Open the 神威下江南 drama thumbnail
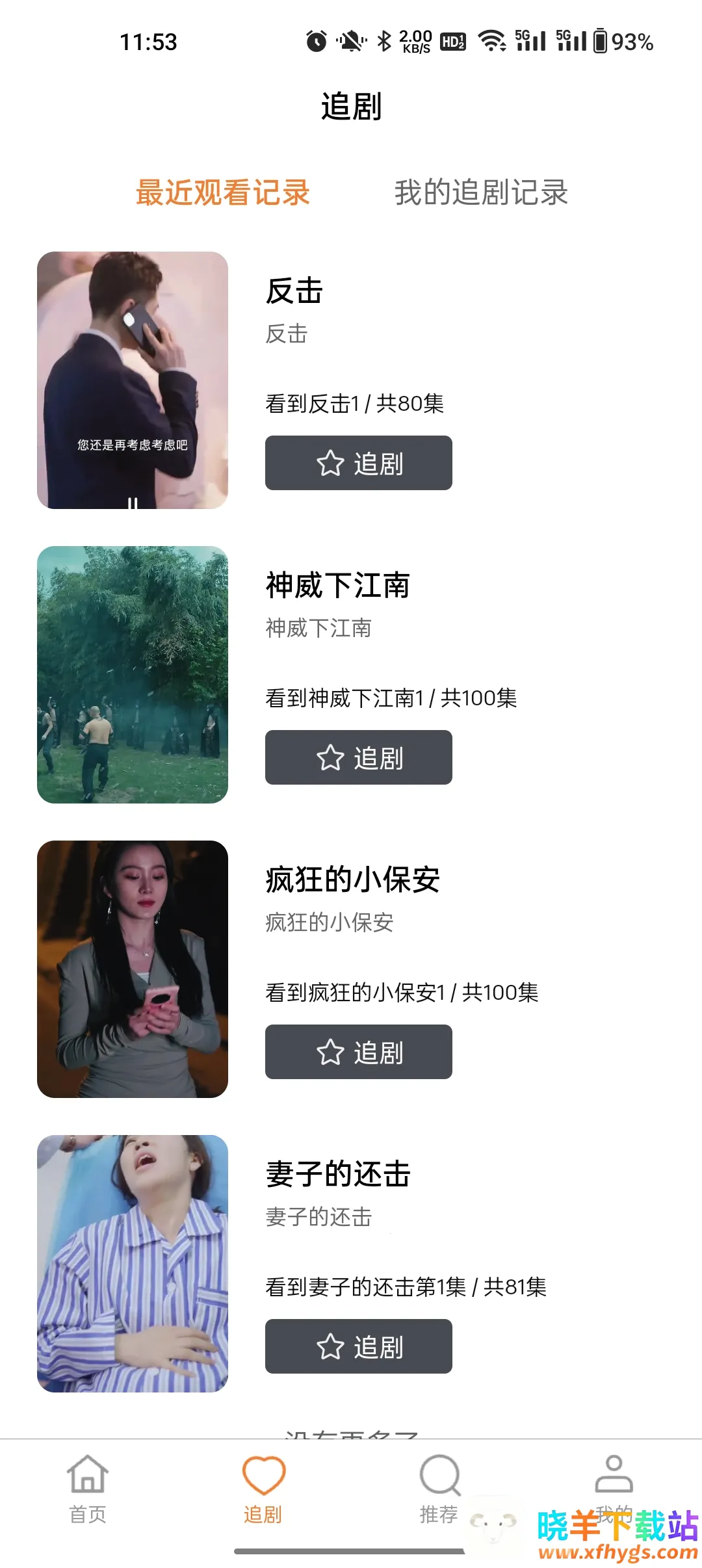 click(133, 675)
